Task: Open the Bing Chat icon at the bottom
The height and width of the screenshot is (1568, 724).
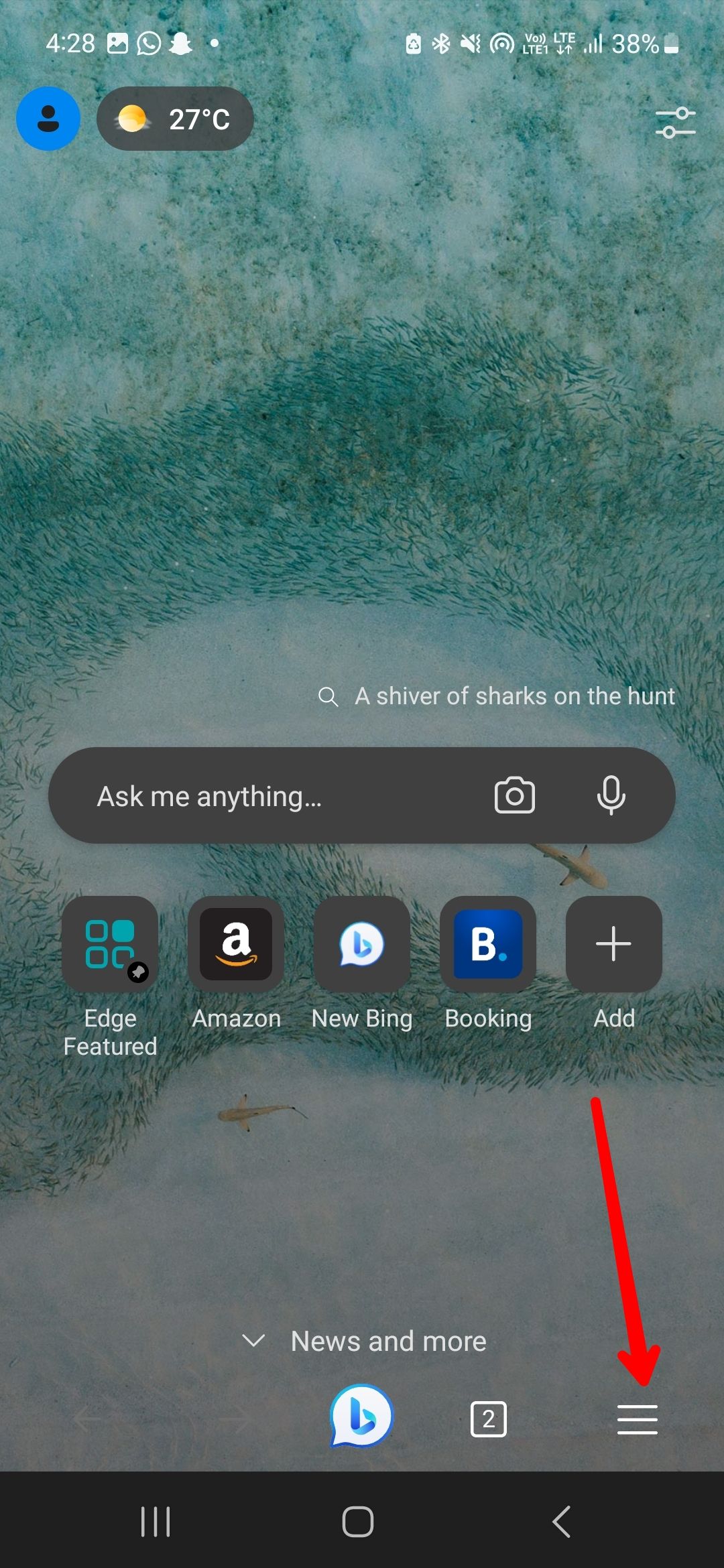Action: point(359,1415)
